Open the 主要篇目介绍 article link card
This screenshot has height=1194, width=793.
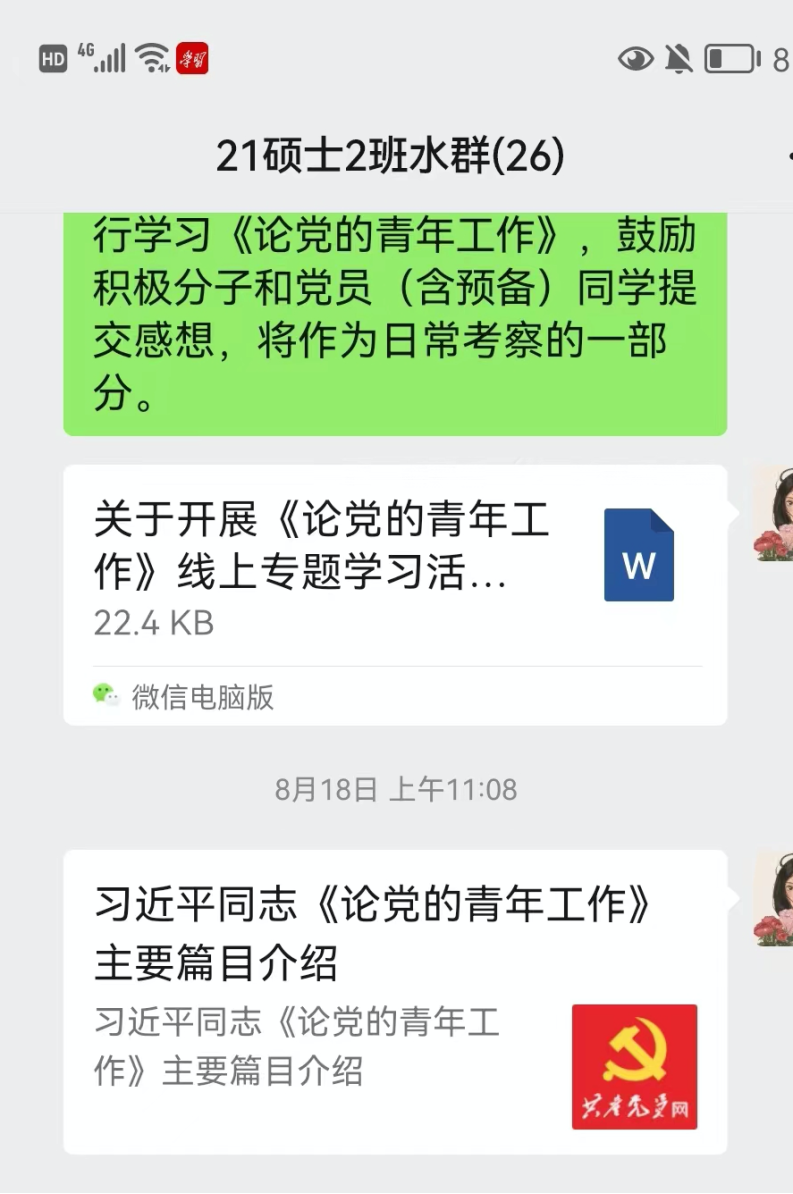point(394,1001)
